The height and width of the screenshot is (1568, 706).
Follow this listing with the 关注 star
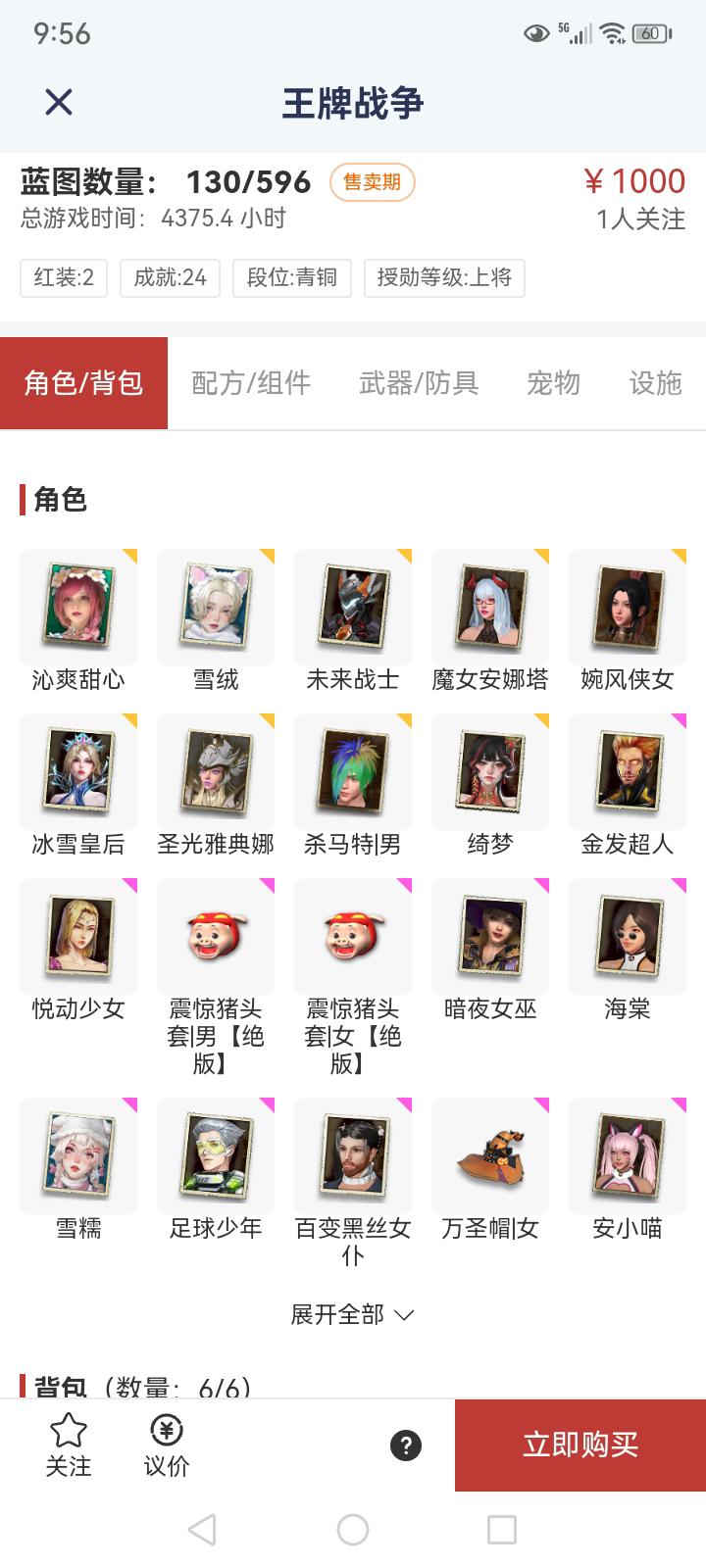tap(69, 1444)
